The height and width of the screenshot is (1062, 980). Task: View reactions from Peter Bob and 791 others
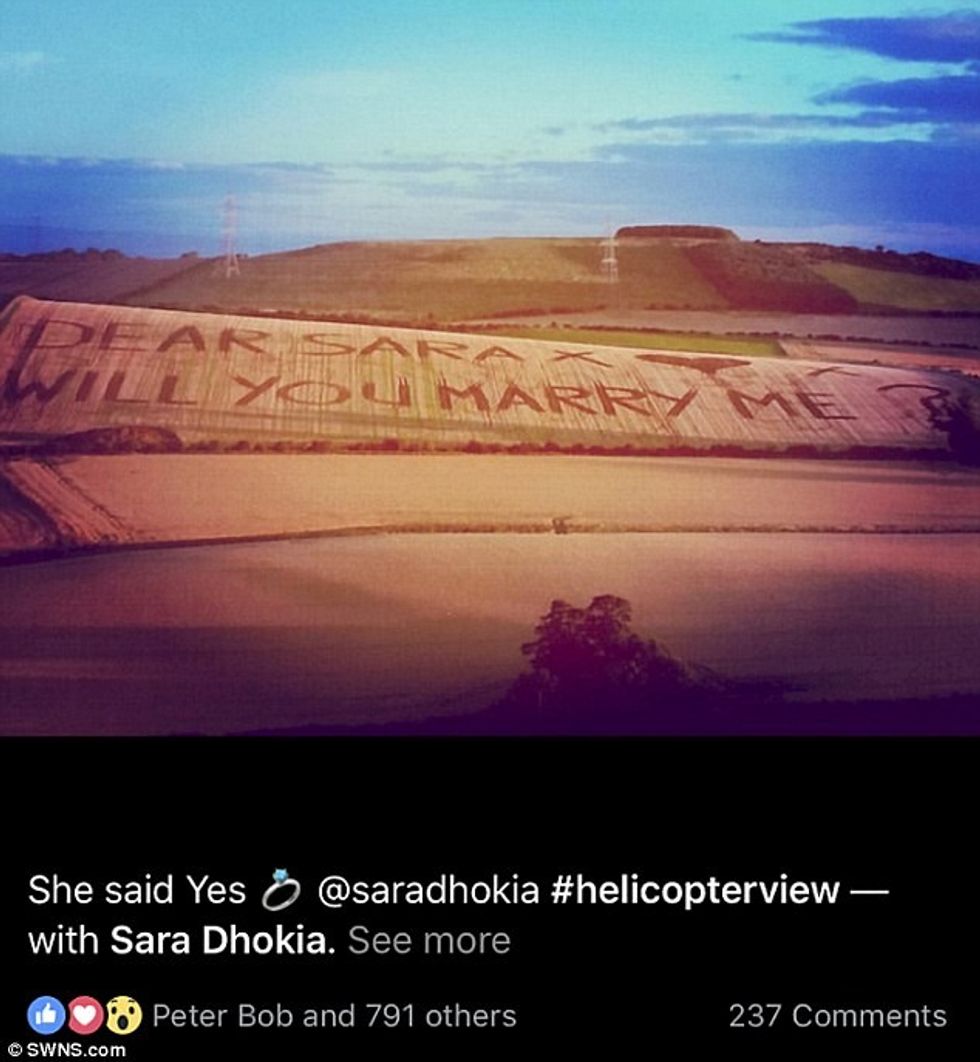pos(333,1016)
